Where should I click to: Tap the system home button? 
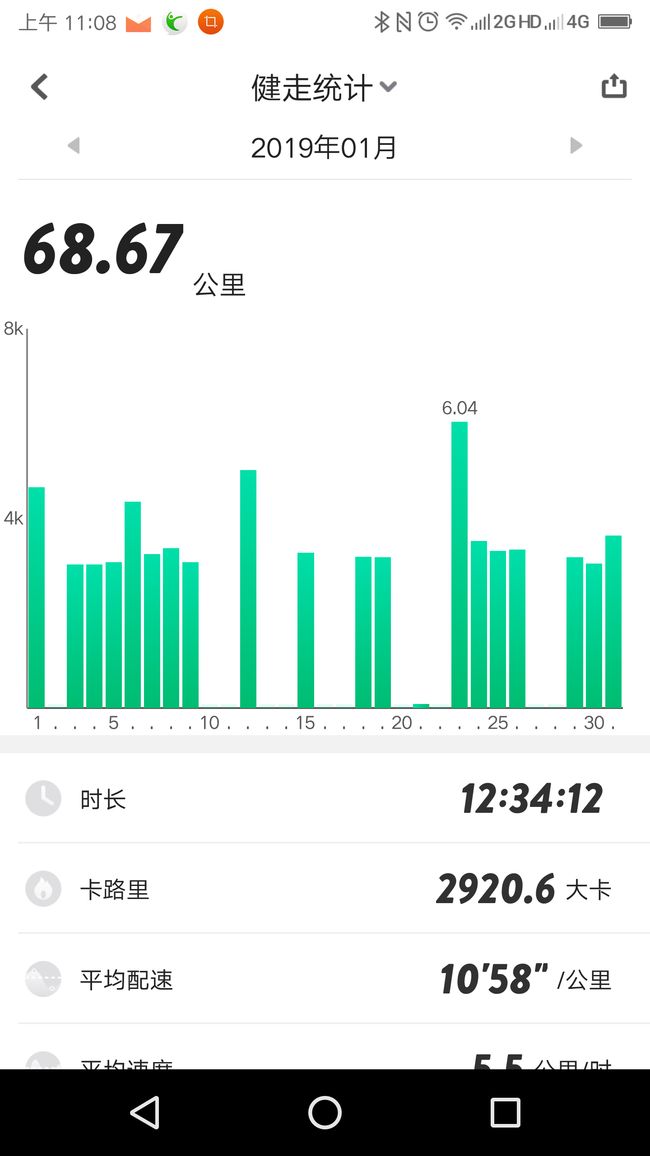click(x=325, y=1113)
